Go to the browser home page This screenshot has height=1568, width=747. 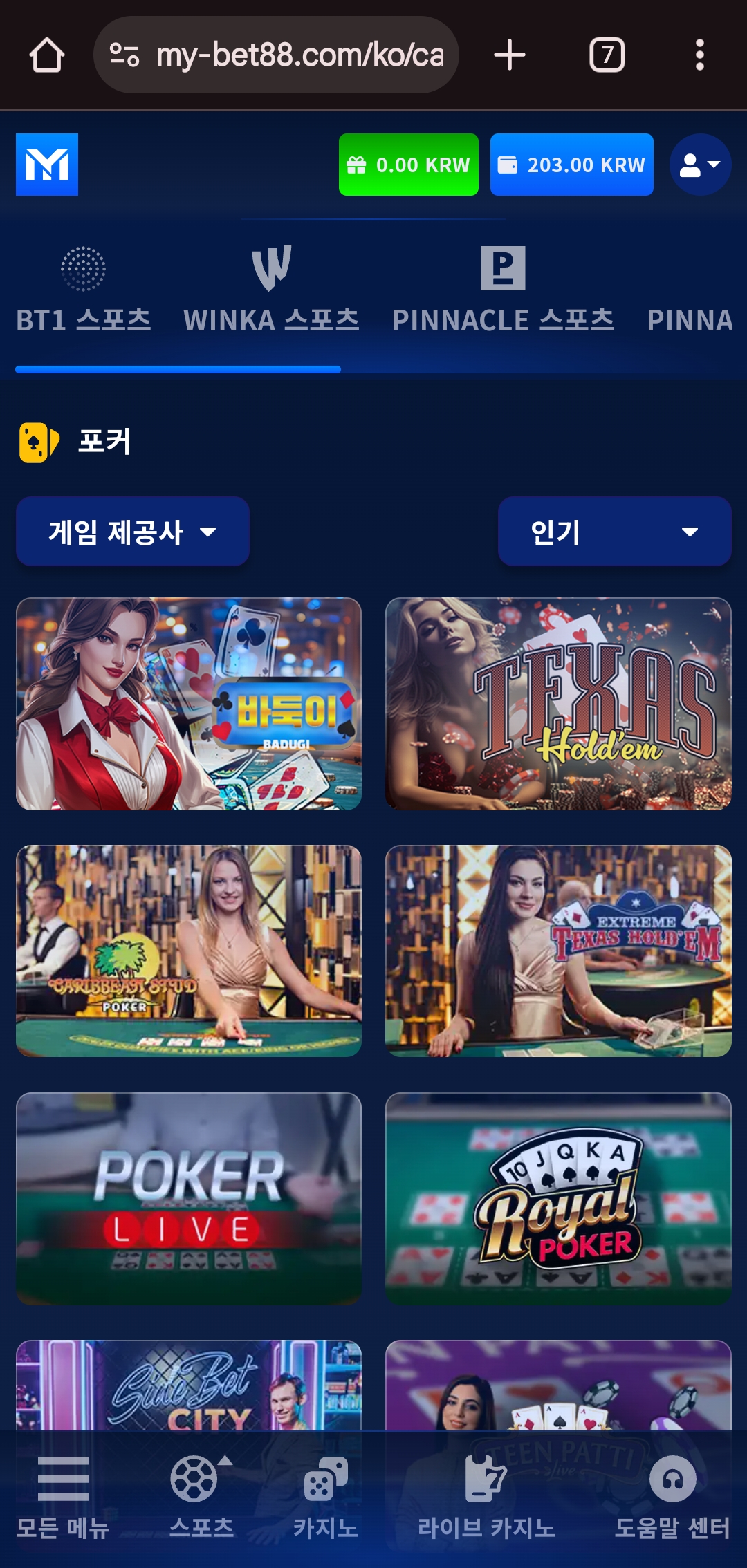point(47,55)
